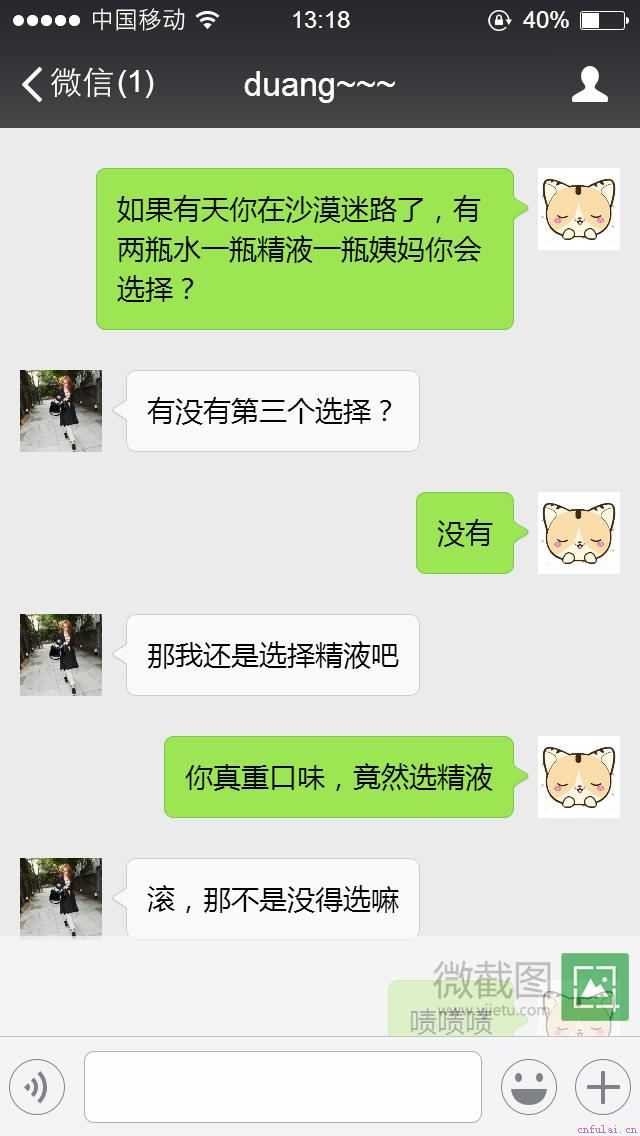Switch to voice message input
This screenshot has width=640, height=1136.
coord(37,1086)
